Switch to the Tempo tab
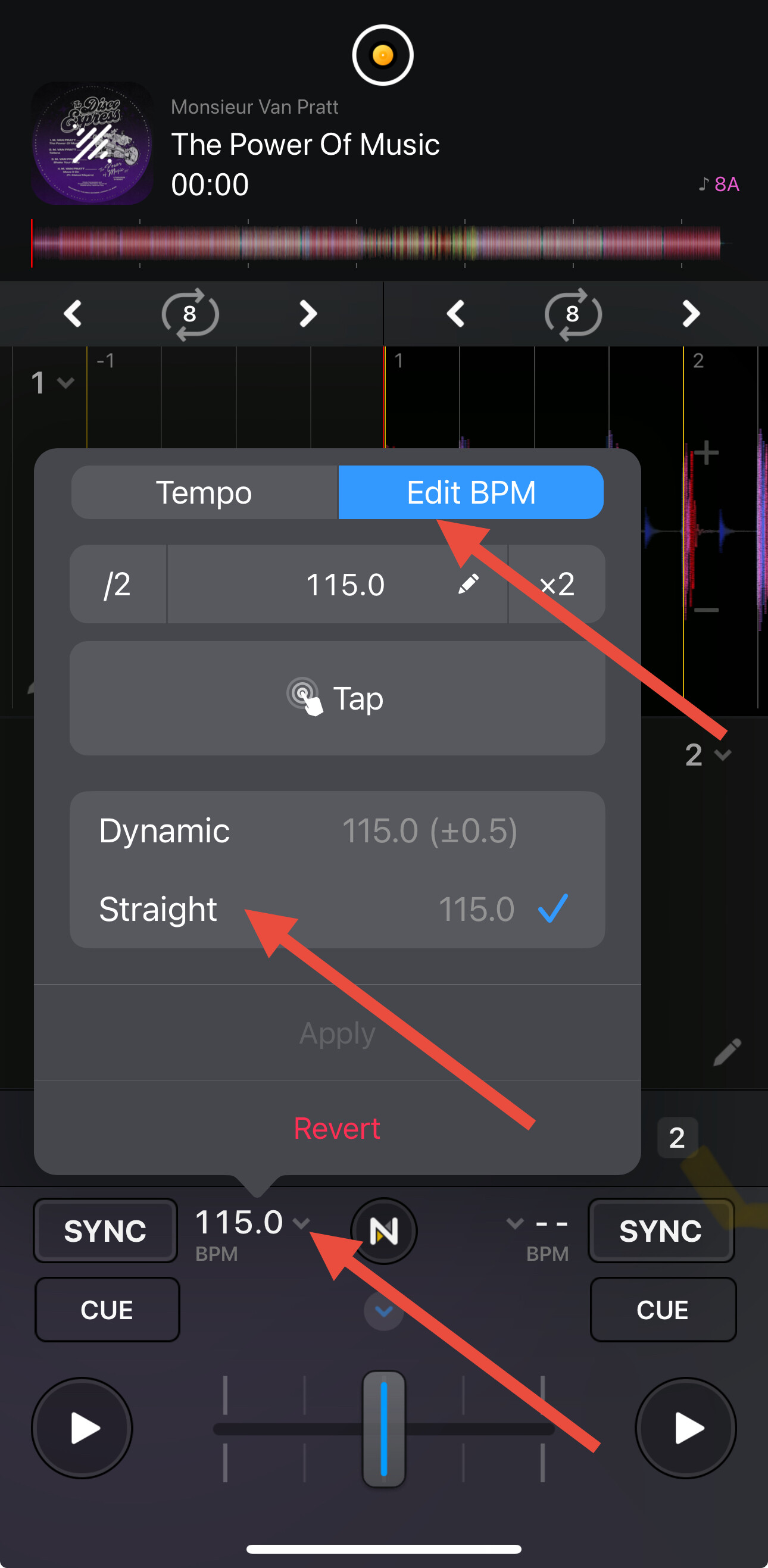The height and width of the screenshot is (1568, 768). [x=204, y=492]
